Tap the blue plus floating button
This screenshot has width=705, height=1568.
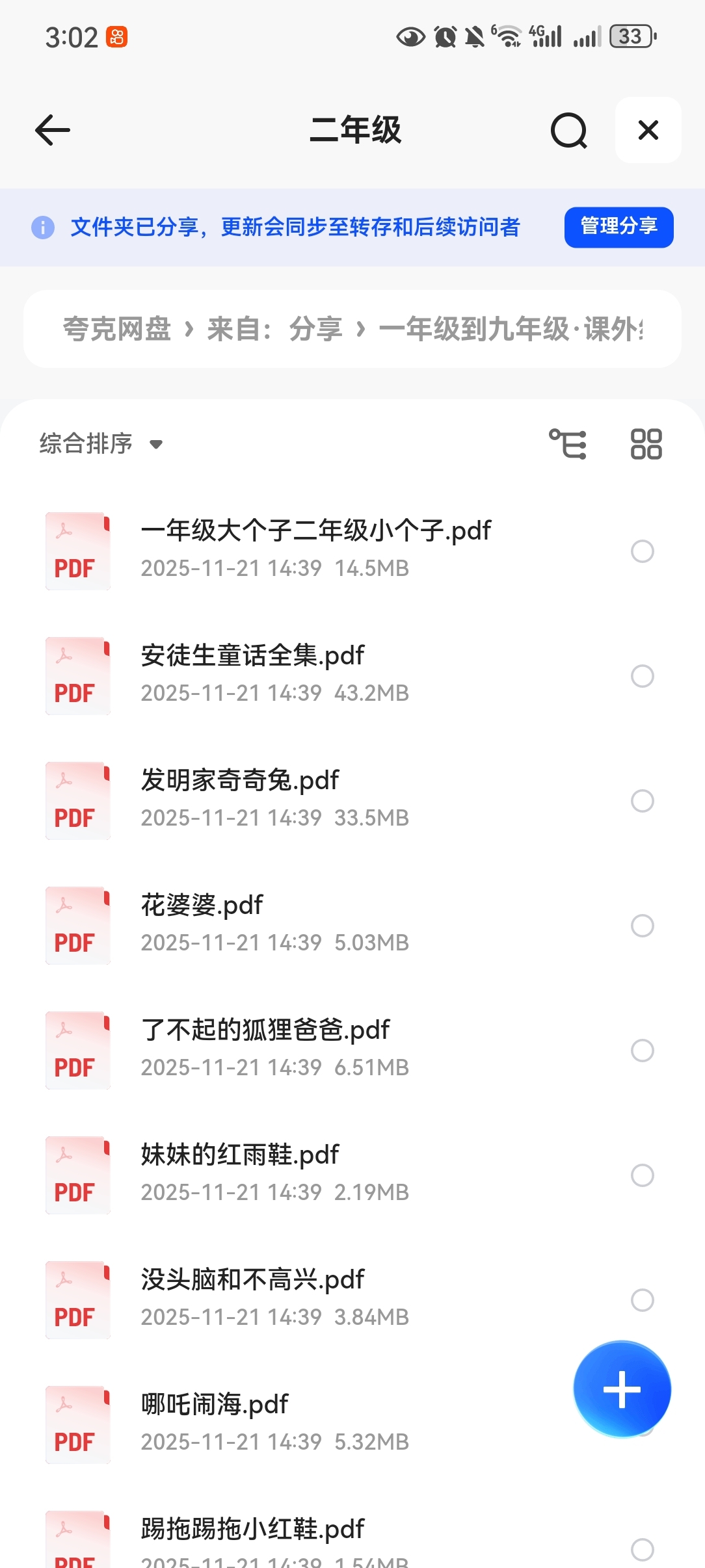click(x=622, y=1389)
